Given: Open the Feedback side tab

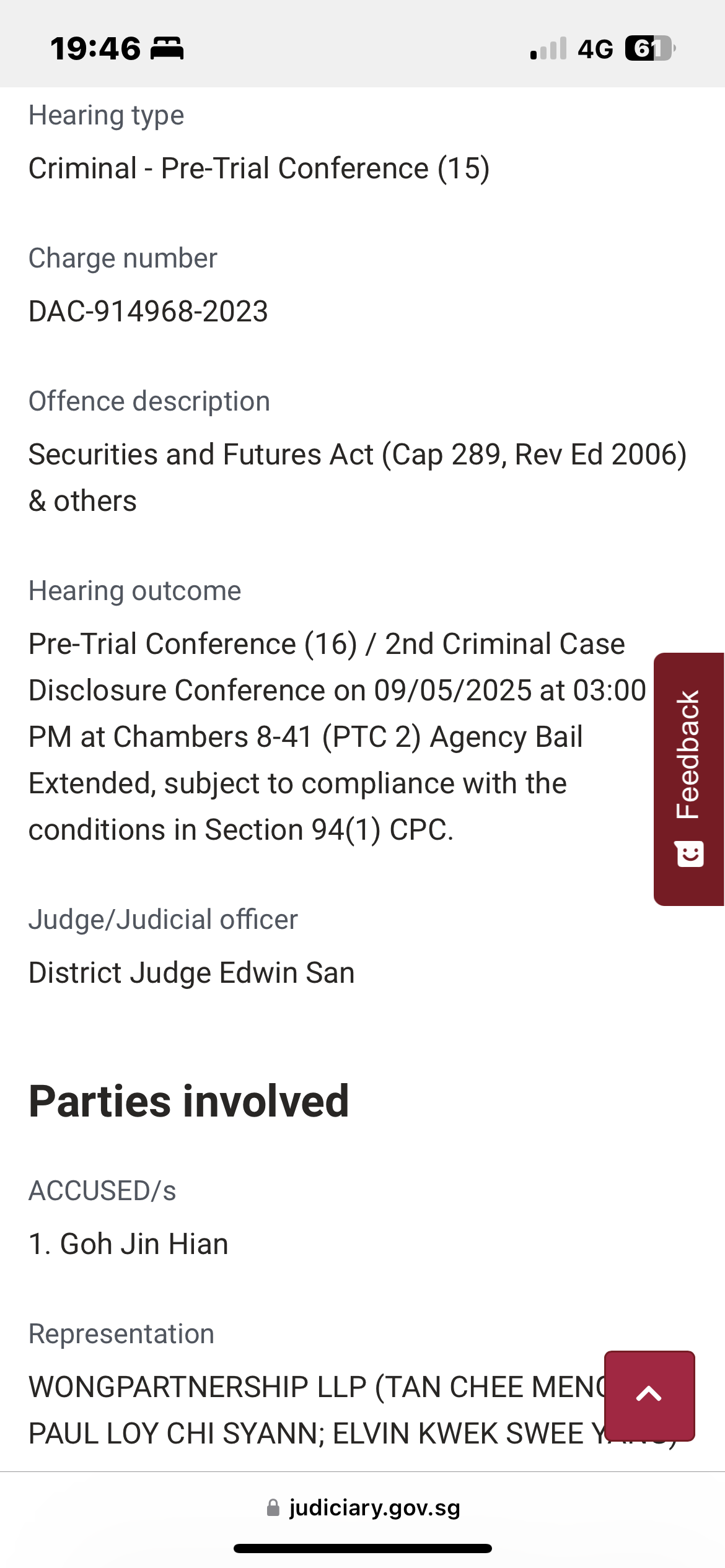Looking at the screenshot, I should (x=689, y=779).
